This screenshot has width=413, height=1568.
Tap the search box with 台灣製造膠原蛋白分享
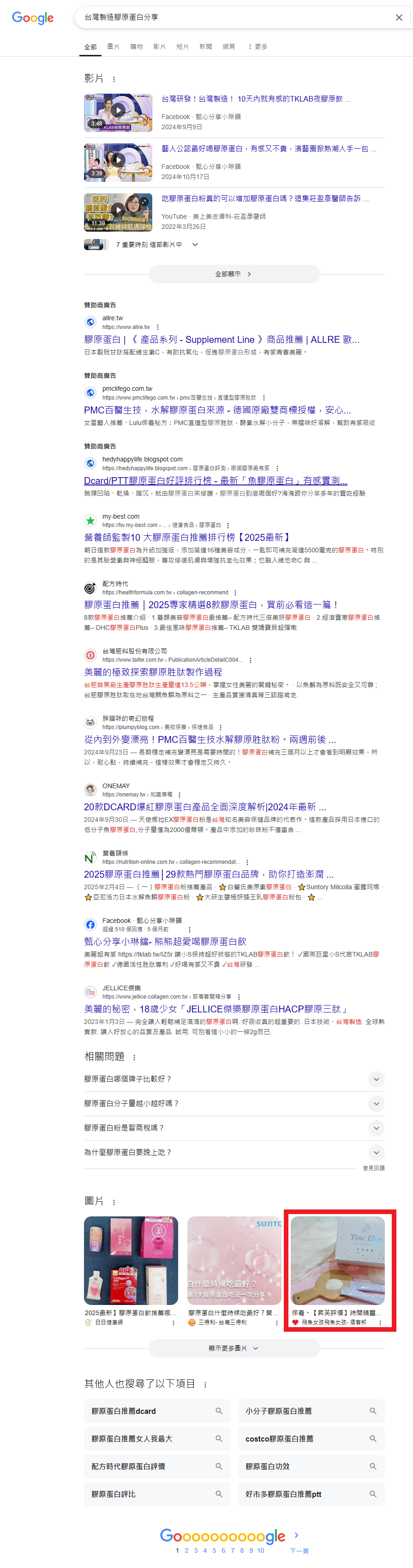pyautogui.click(x=232, y=18)
